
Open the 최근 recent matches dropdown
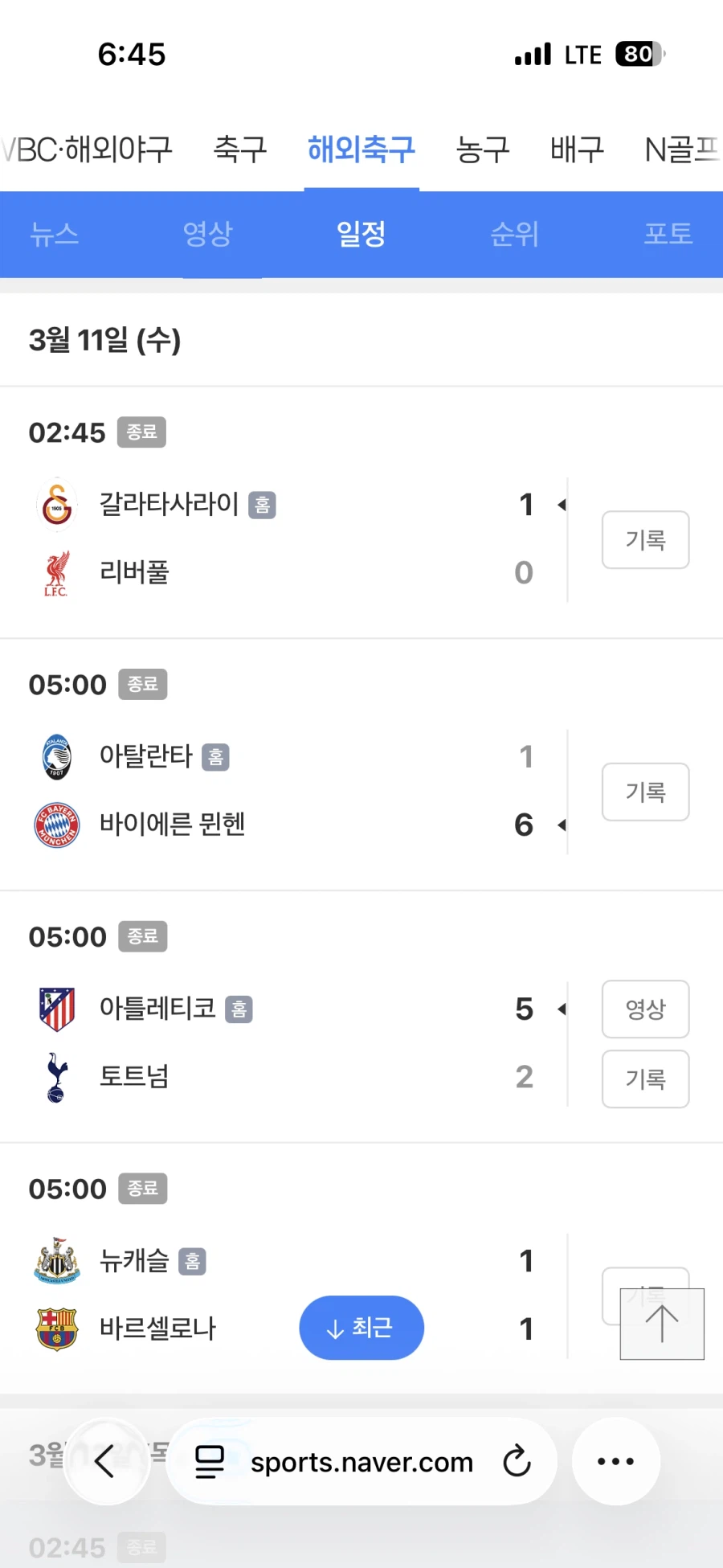[x=361, y=1328]
